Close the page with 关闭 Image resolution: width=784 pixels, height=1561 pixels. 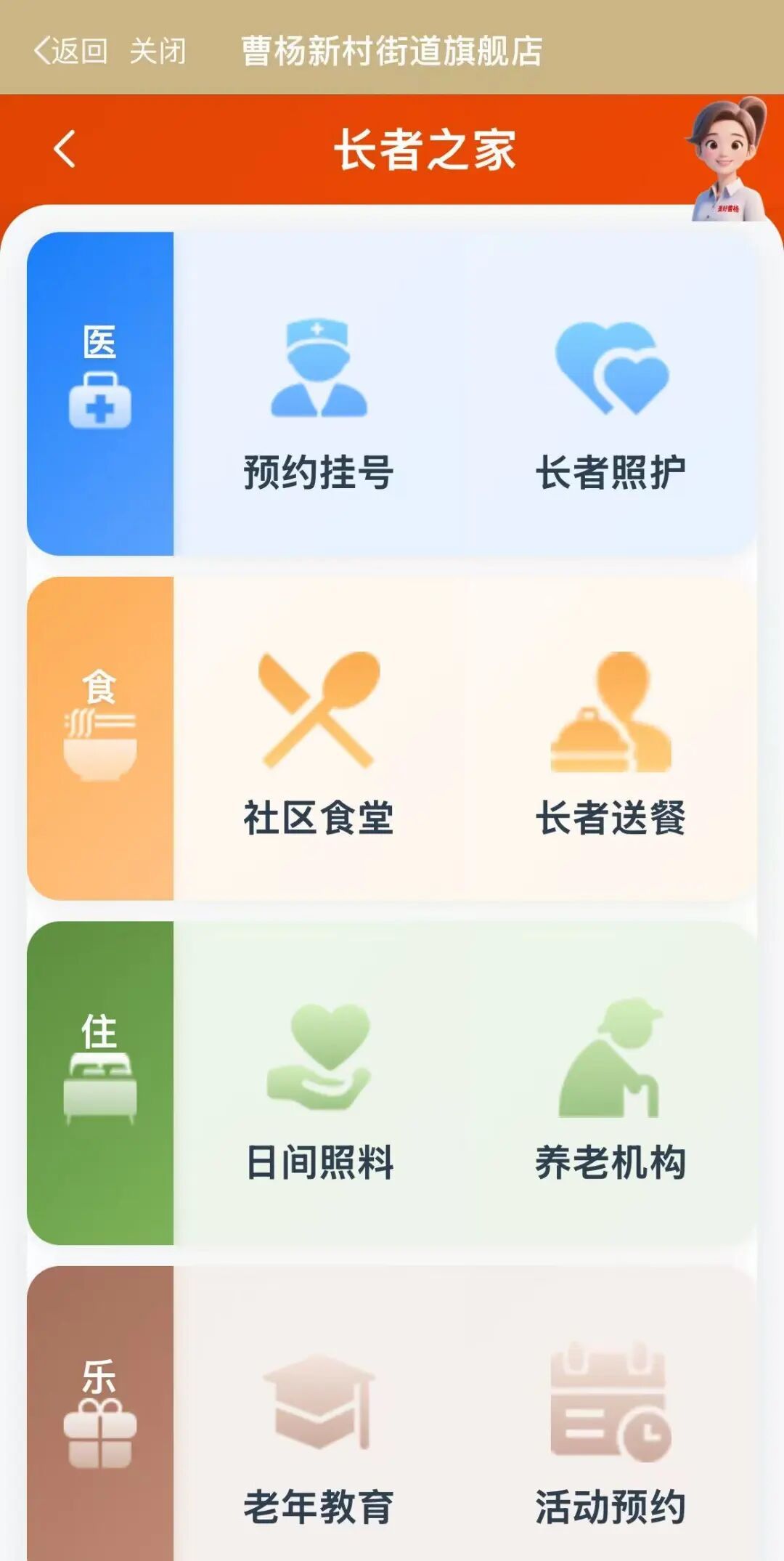pyautogui.click(x=158, y=51)
